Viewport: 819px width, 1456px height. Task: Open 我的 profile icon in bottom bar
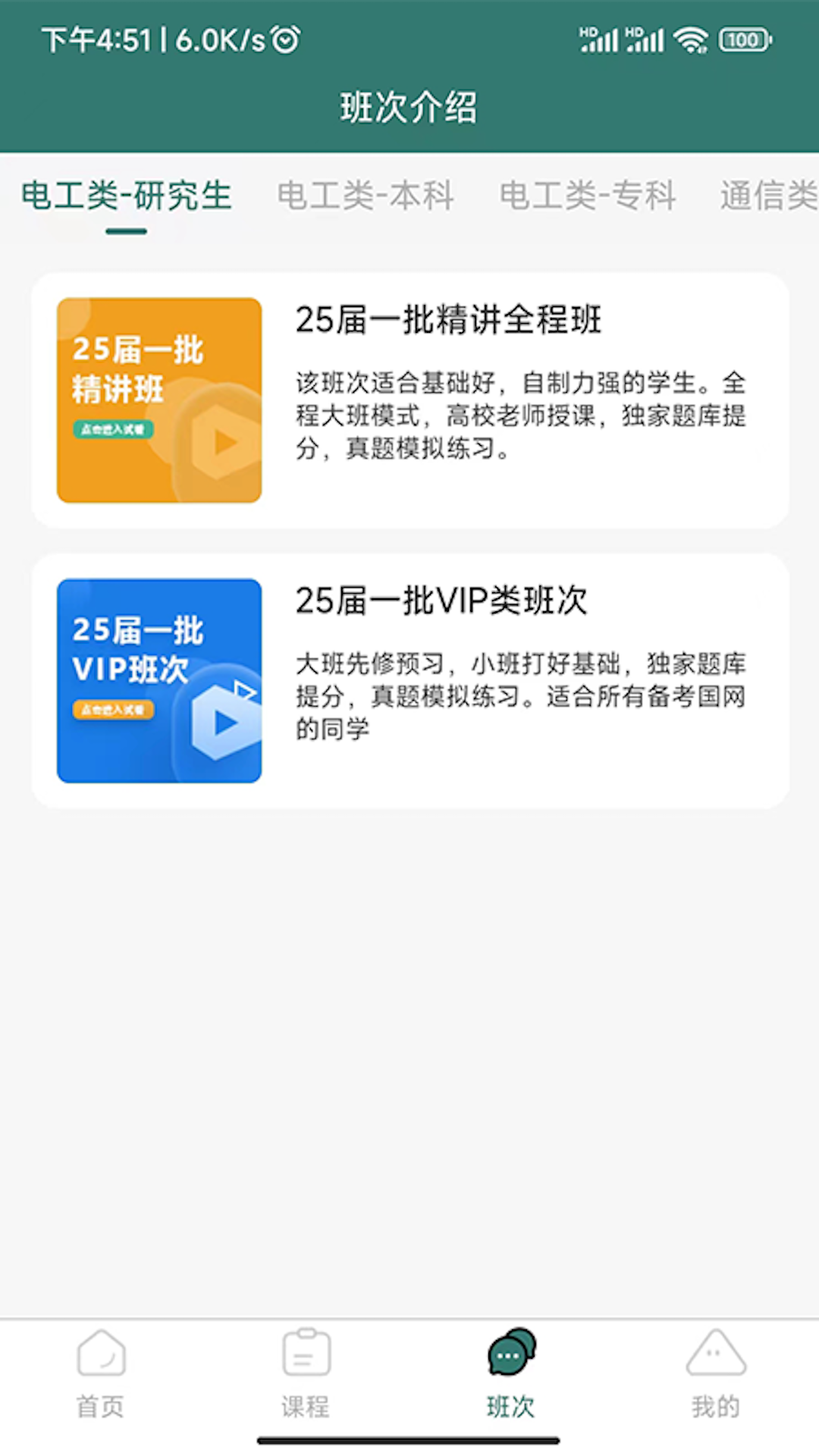tap(714, 1357)
